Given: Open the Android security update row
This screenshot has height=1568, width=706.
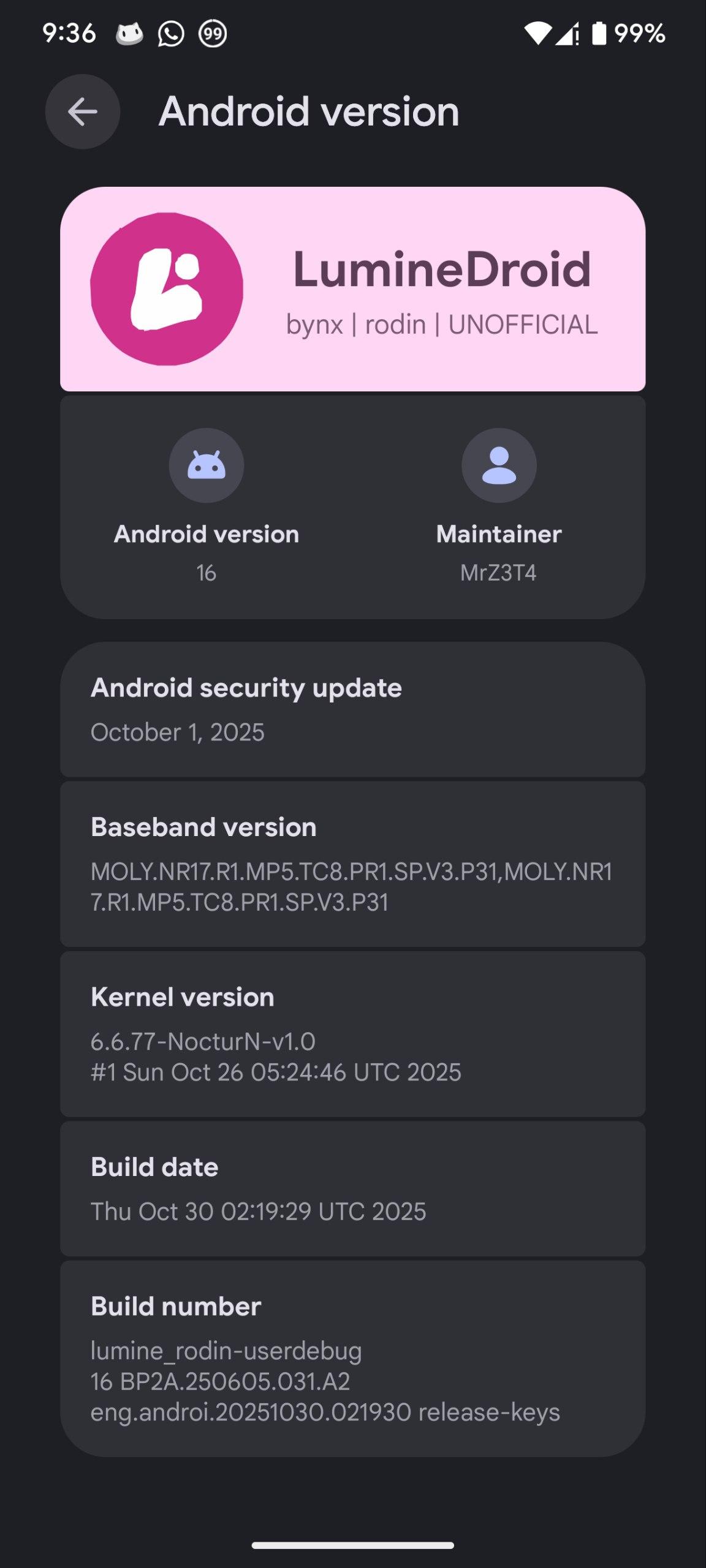Looking at the screenshot, I should pyautogui.click(x=352, y=709).
